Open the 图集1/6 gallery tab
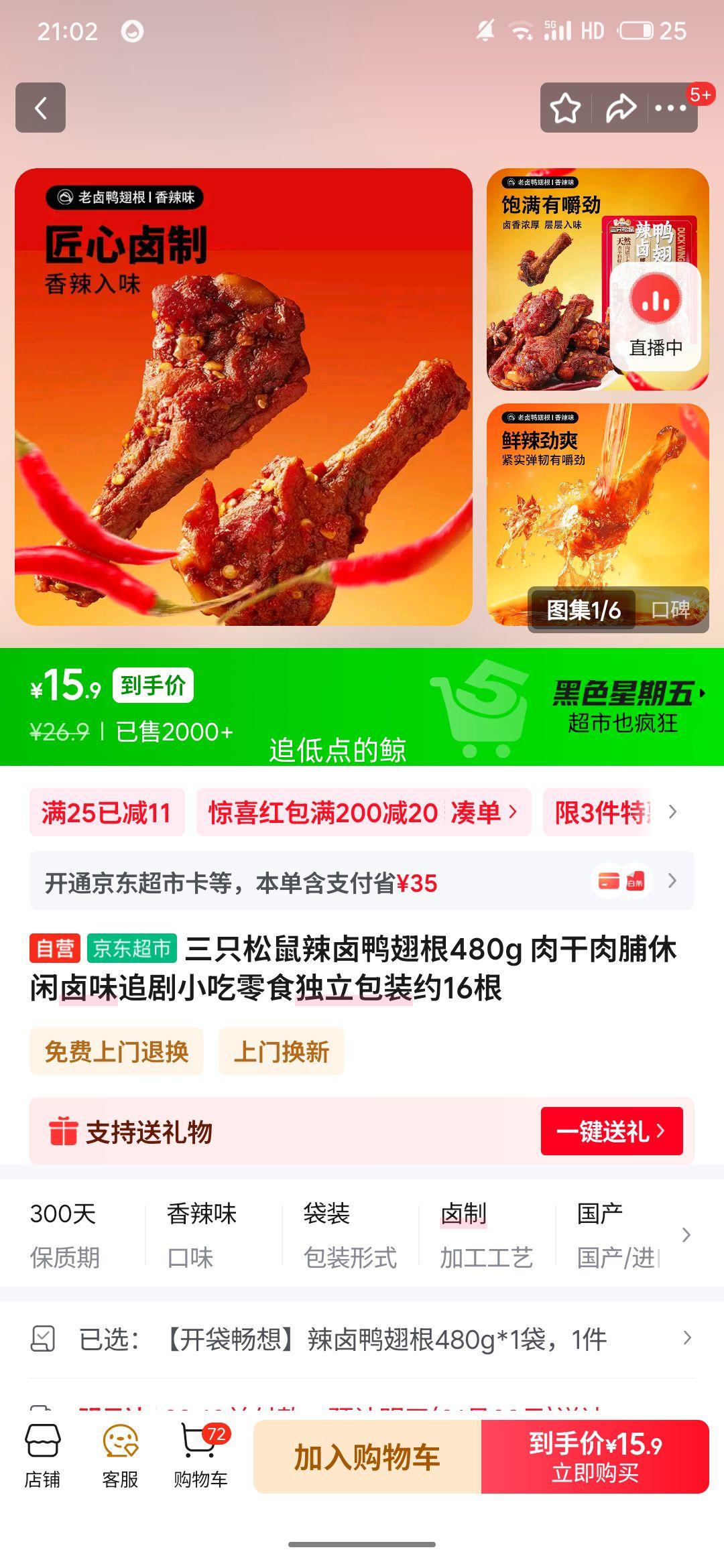Screen dimensions: 724x1568 tap(584, 610)
